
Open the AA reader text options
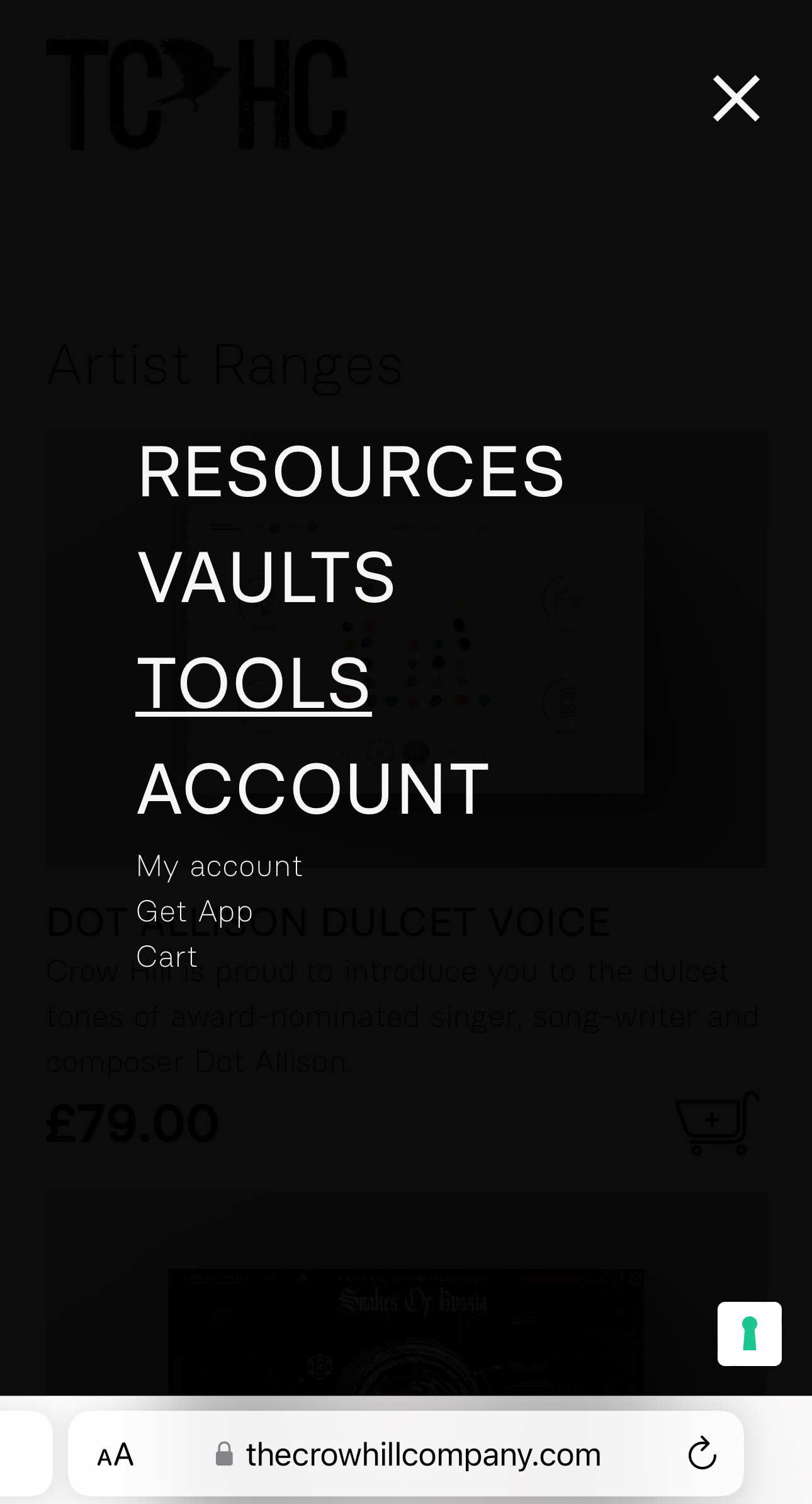click(115, 1455)
